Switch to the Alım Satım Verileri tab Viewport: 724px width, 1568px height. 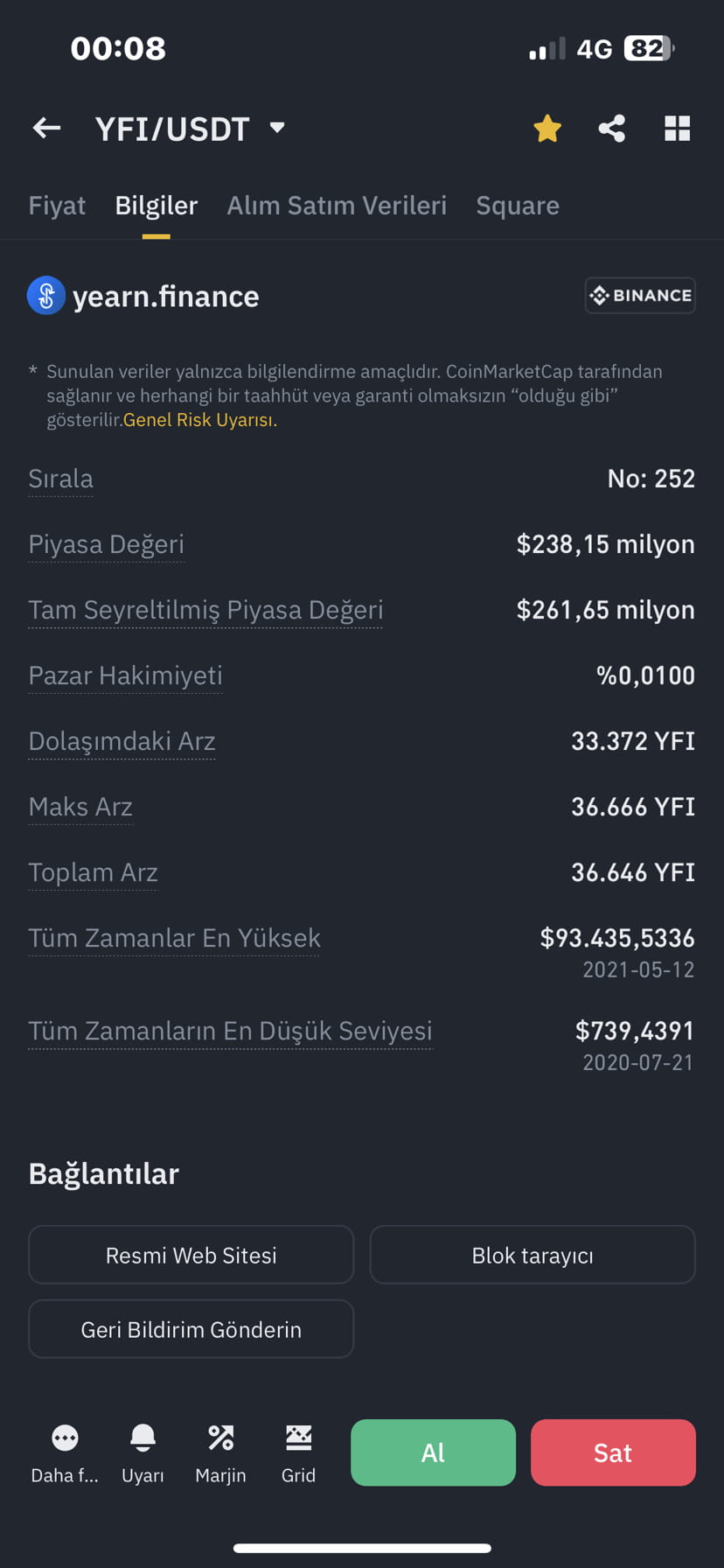coord(337,206)
